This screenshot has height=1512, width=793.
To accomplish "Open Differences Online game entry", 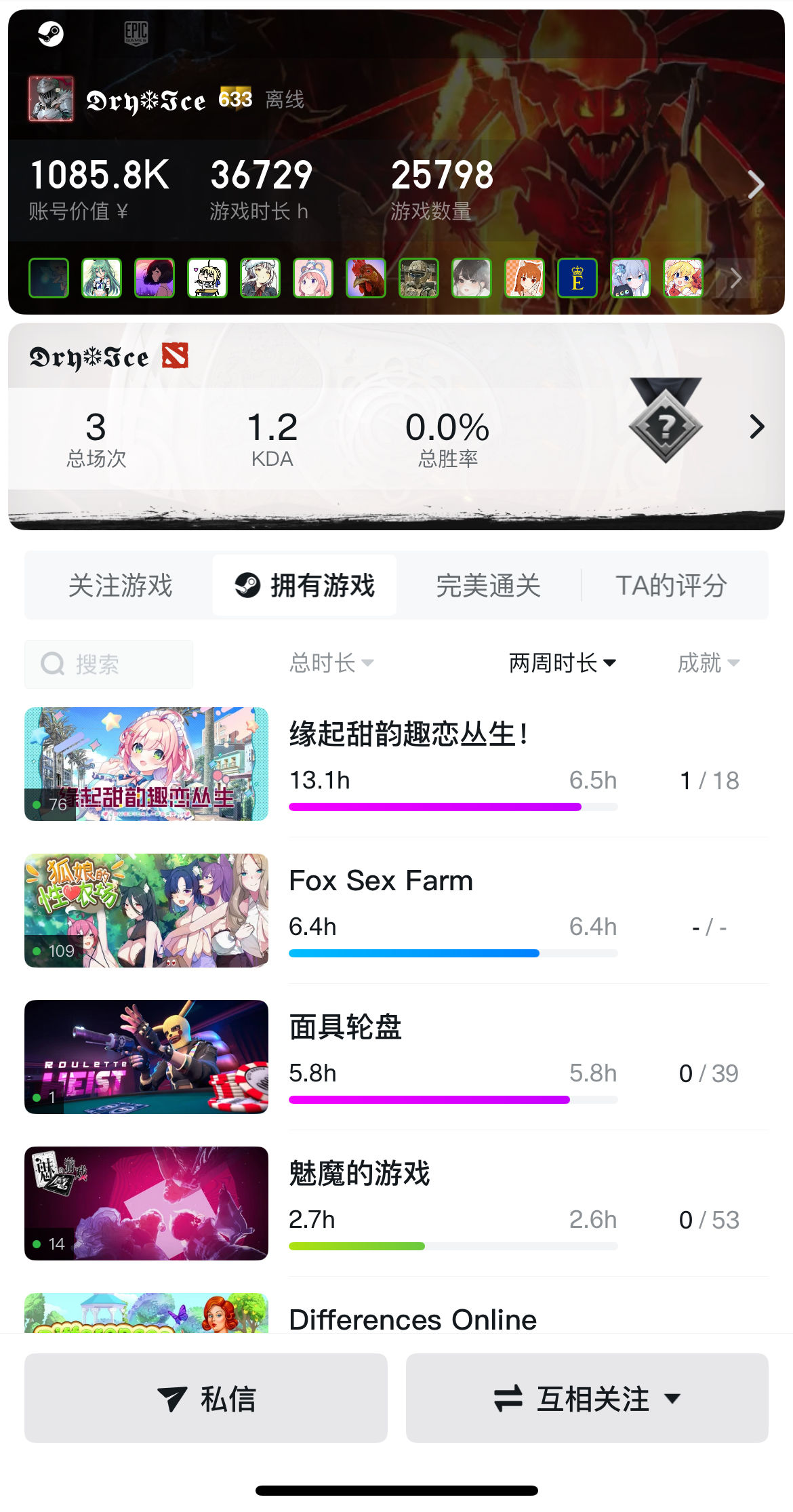I will (x=412, y=1319).
